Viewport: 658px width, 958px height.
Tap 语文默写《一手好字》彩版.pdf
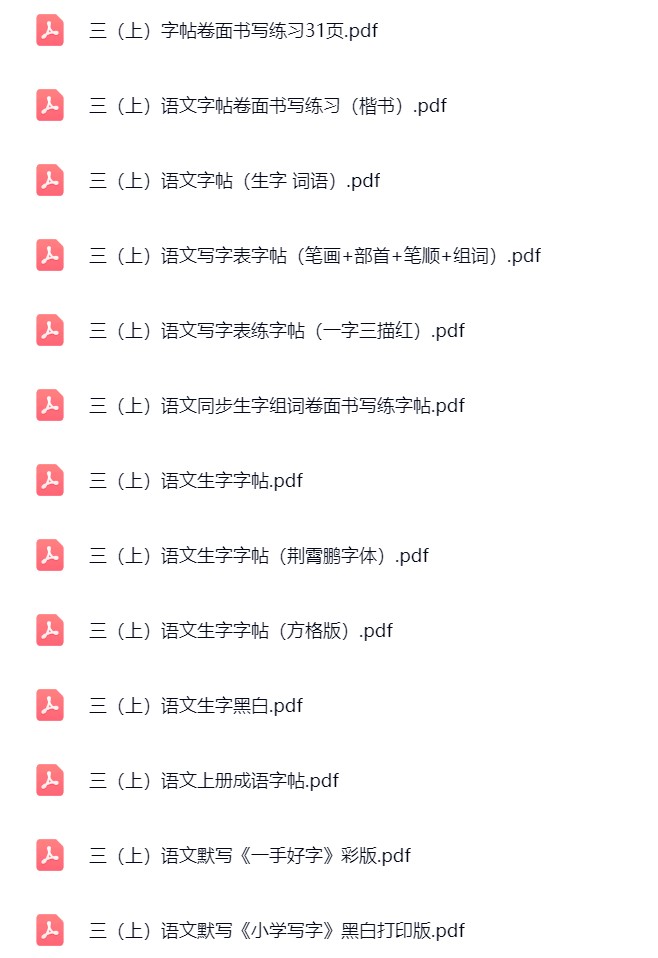click(x=249, y=856)
